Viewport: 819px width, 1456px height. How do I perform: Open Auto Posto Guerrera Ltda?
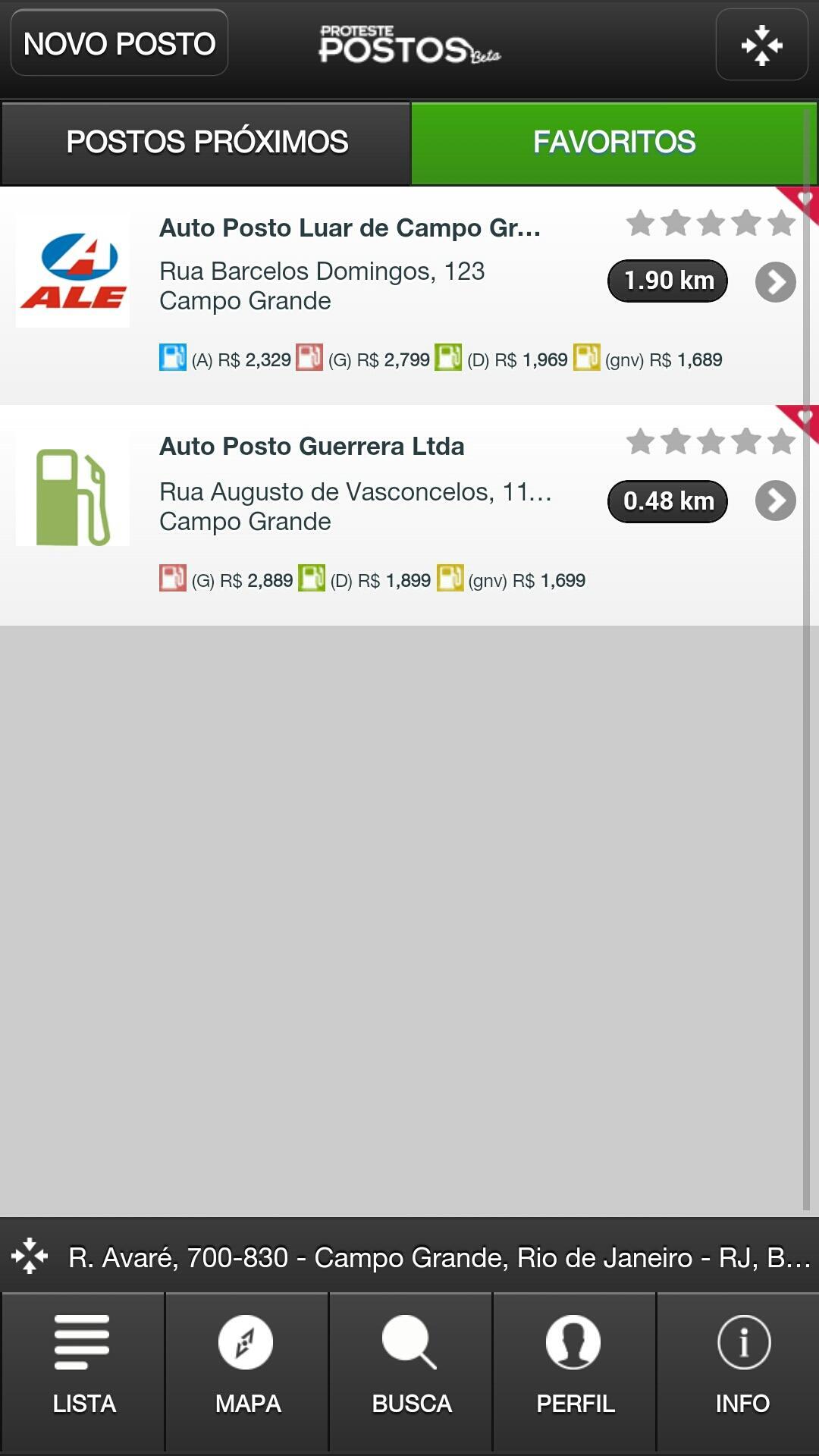(312, 447)
